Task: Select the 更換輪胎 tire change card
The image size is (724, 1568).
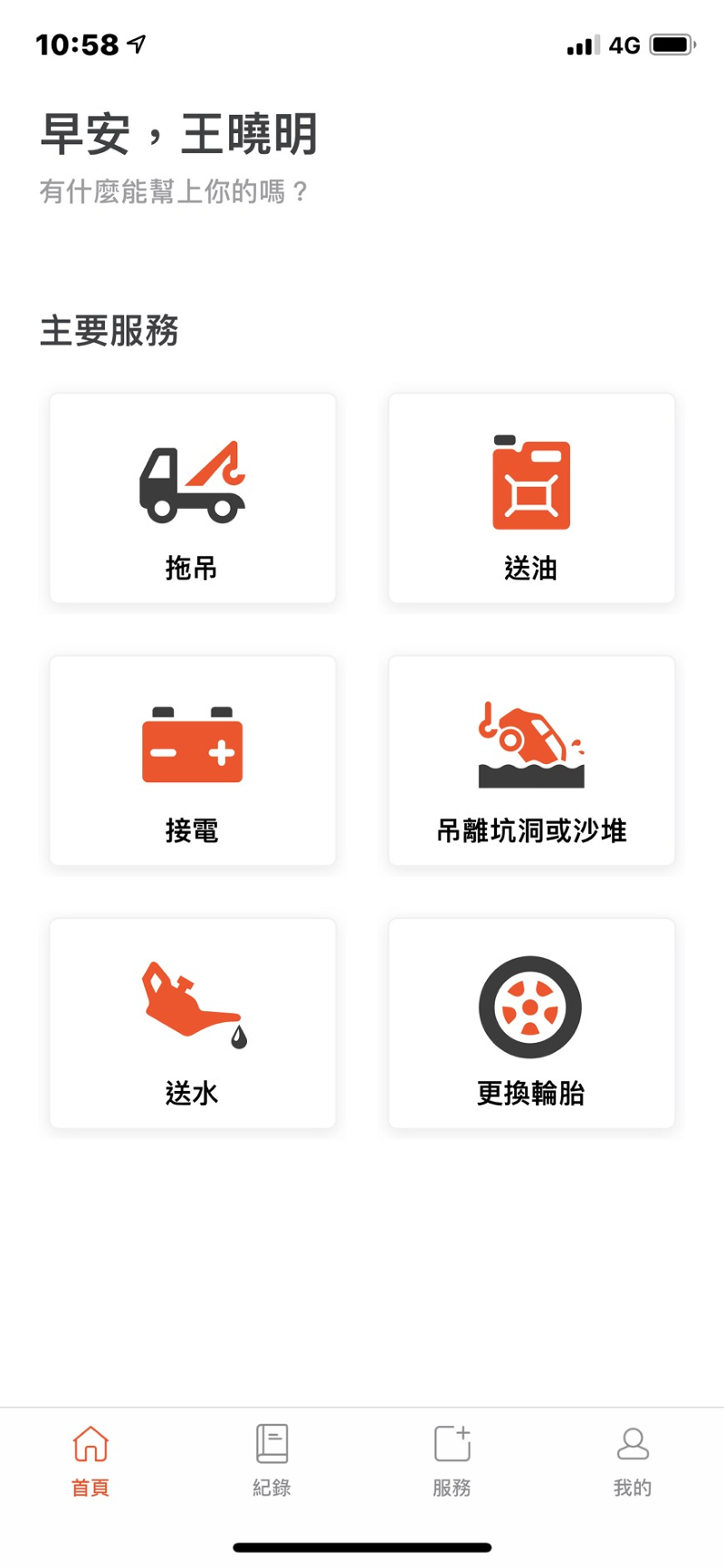Action: pos(531,1023)
